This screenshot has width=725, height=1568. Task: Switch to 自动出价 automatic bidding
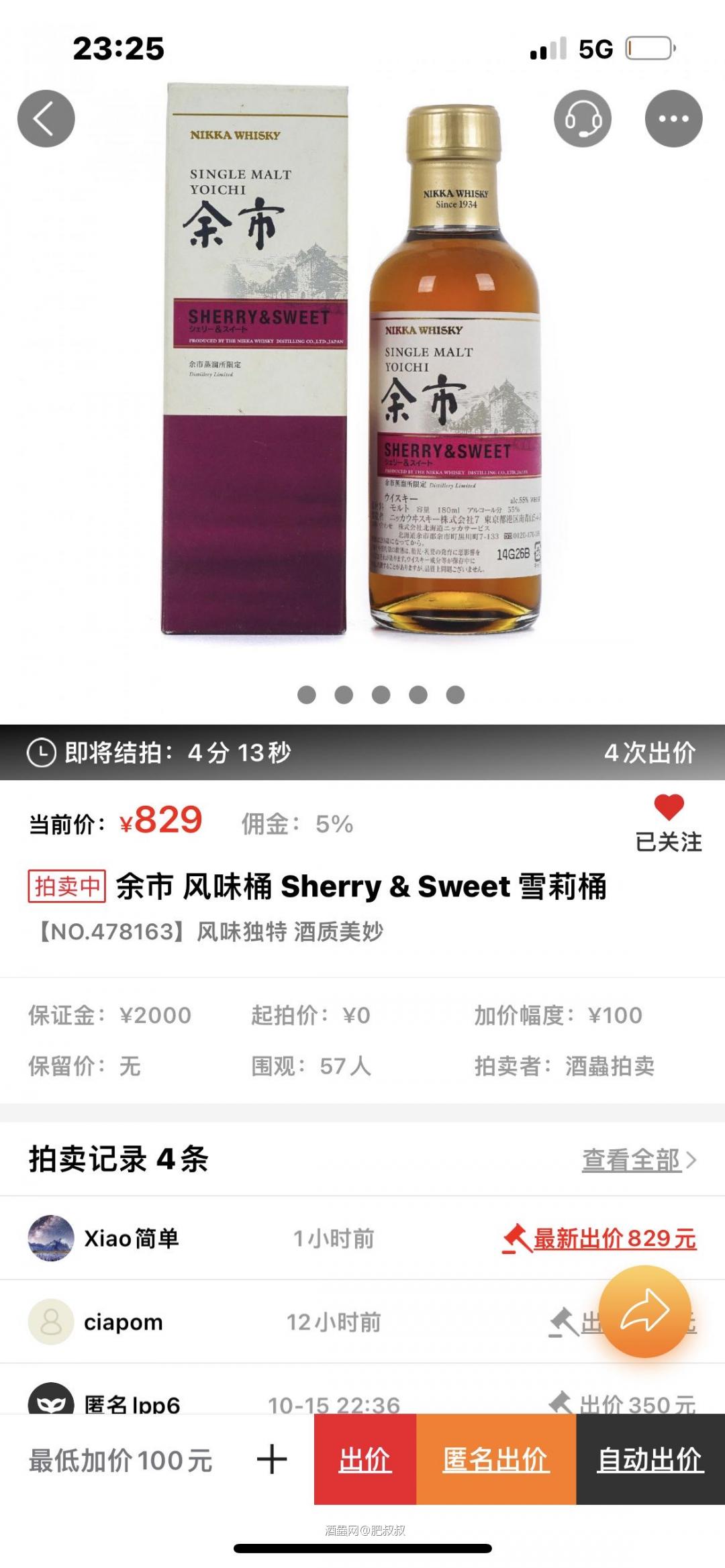(650, 1460)
